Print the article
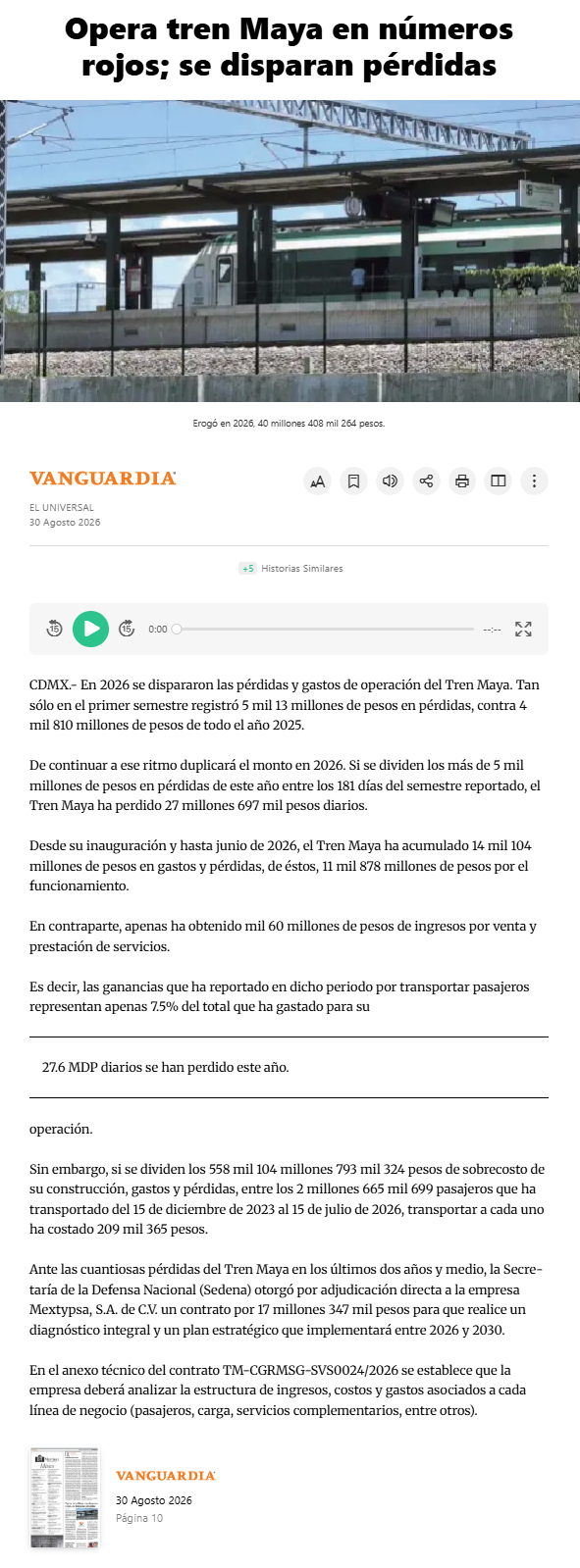The image size is (580, 1568). click(462, 481)
